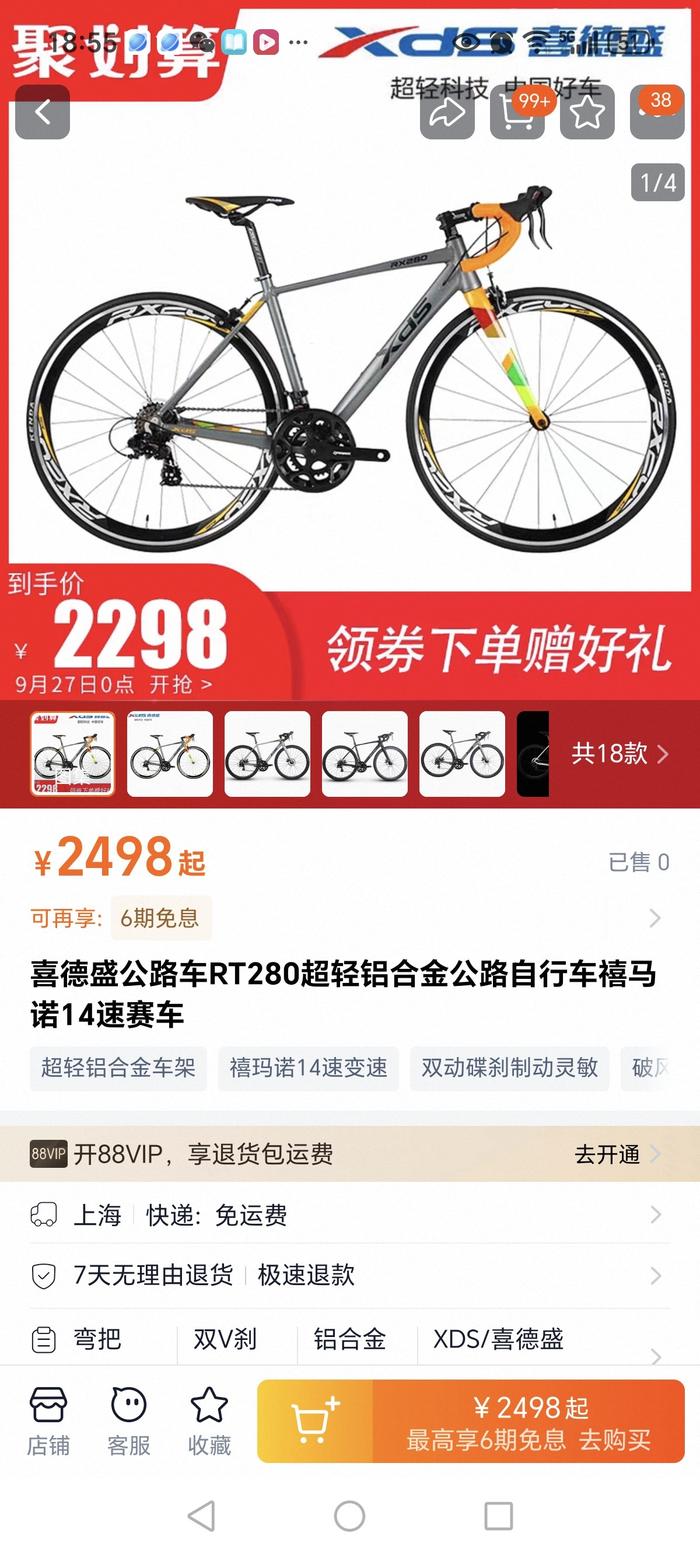Tap the 超轻铝合金车架 feature chip
The width and height of the screenshot is (700, 1554).
(118, 1068)
